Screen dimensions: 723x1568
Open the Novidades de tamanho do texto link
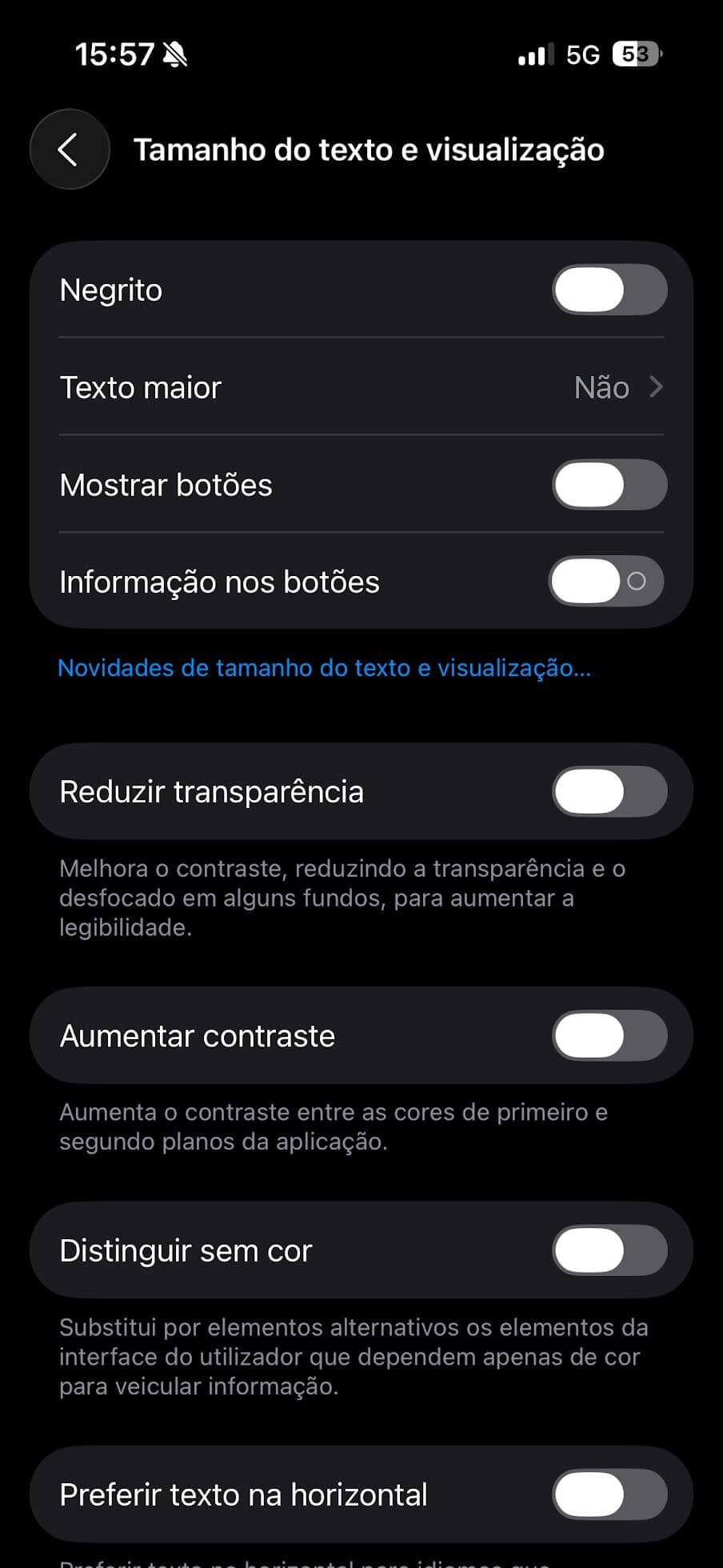pyautogui.click(x=324, y=668)
